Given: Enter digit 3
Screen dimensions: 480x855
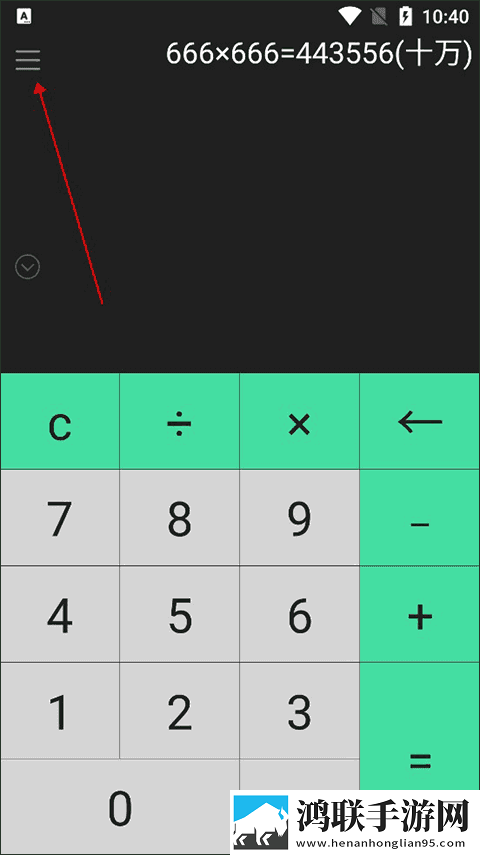Looking at the screenshot, I should pos(299,711).
